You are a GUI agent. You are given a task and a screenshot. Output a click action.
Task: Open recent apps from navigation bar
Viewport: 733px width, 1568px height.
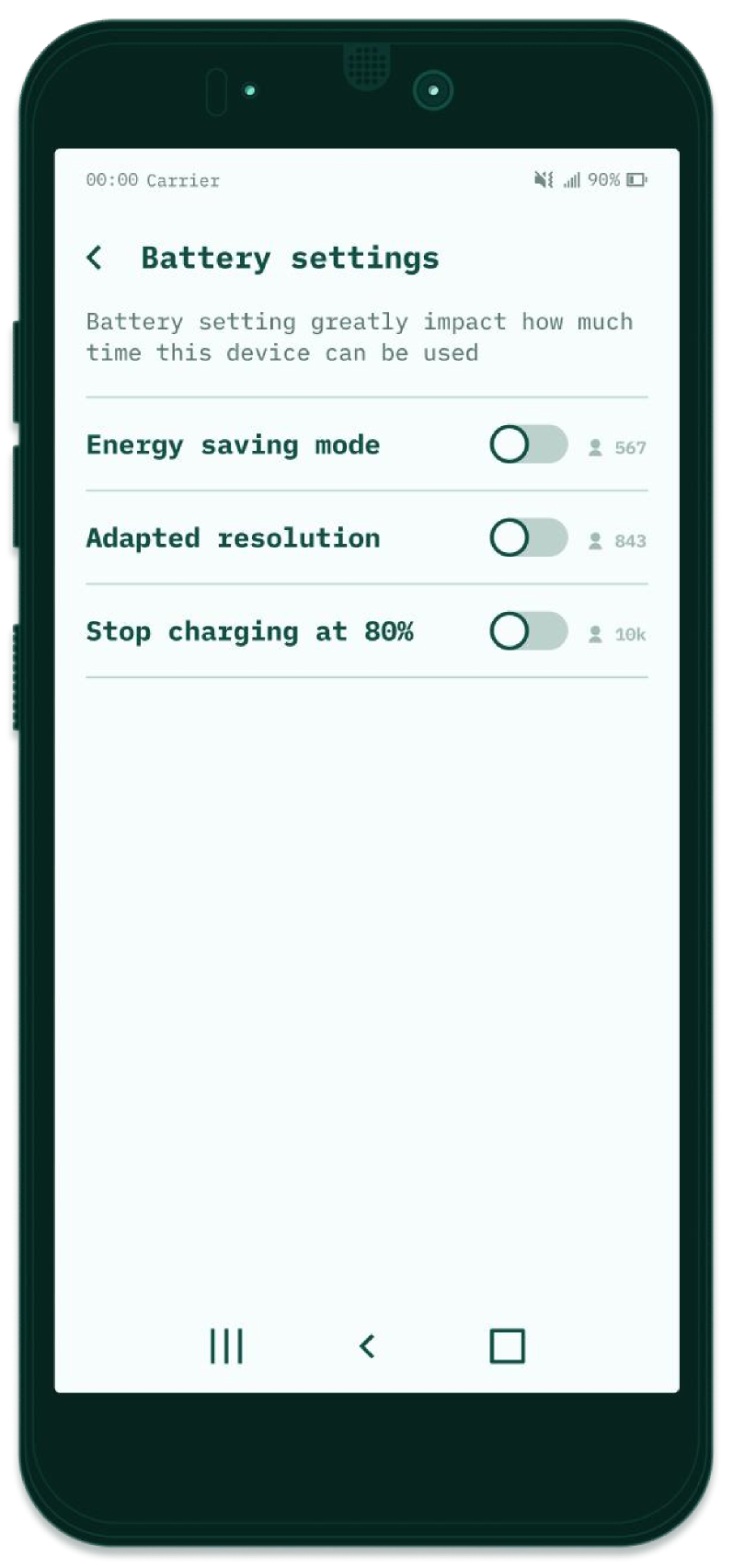coord(226,1346)
